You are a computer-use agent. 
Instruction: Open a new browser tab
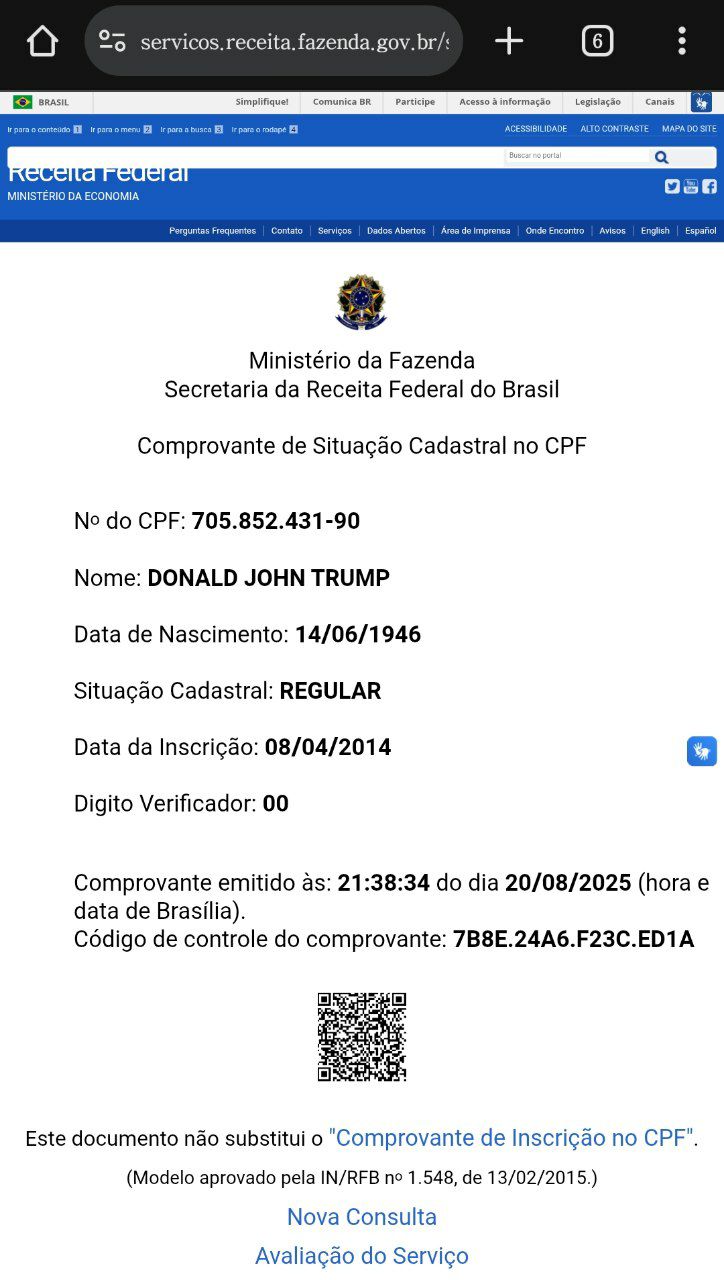(x=509, y=41)
